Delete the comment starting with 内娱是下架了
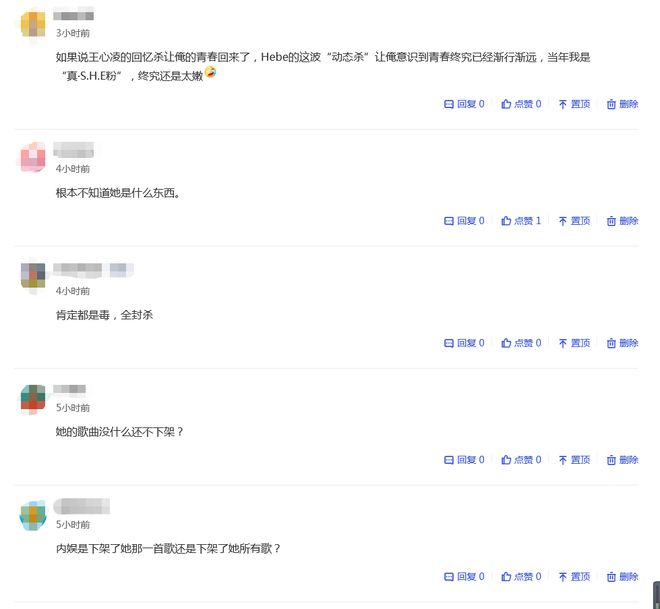 622,577
